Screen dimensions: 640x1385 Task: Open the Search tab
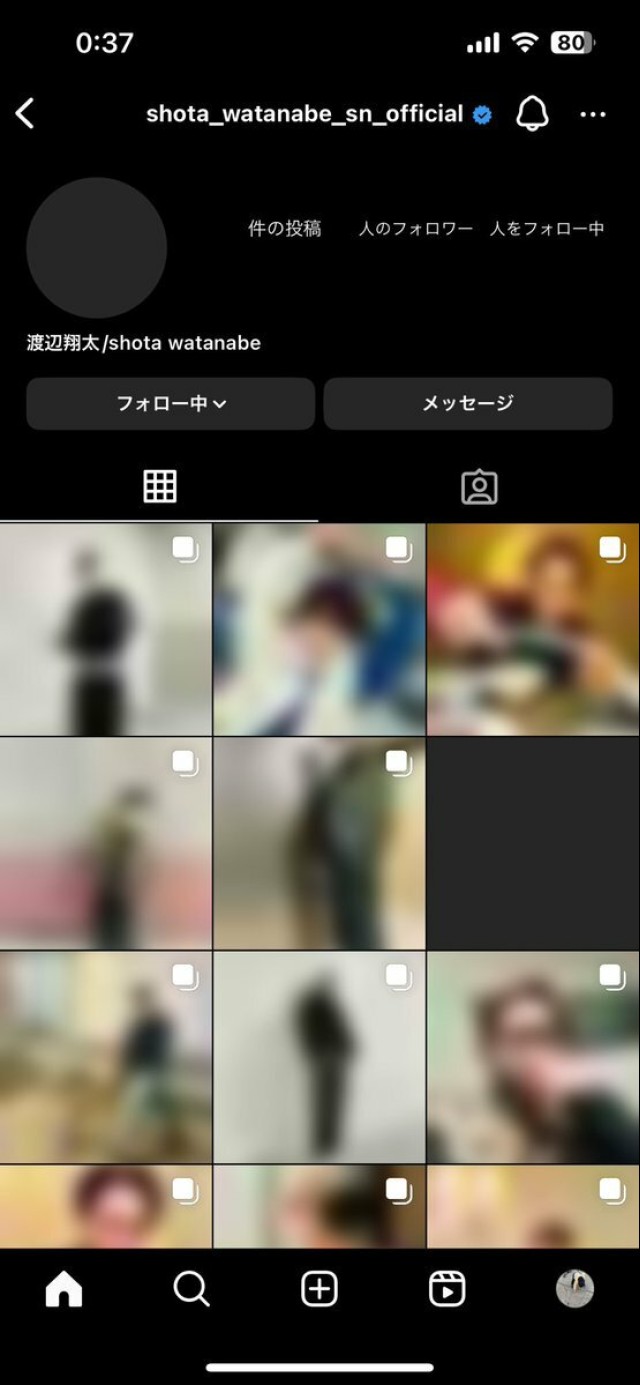(191, 1290)
